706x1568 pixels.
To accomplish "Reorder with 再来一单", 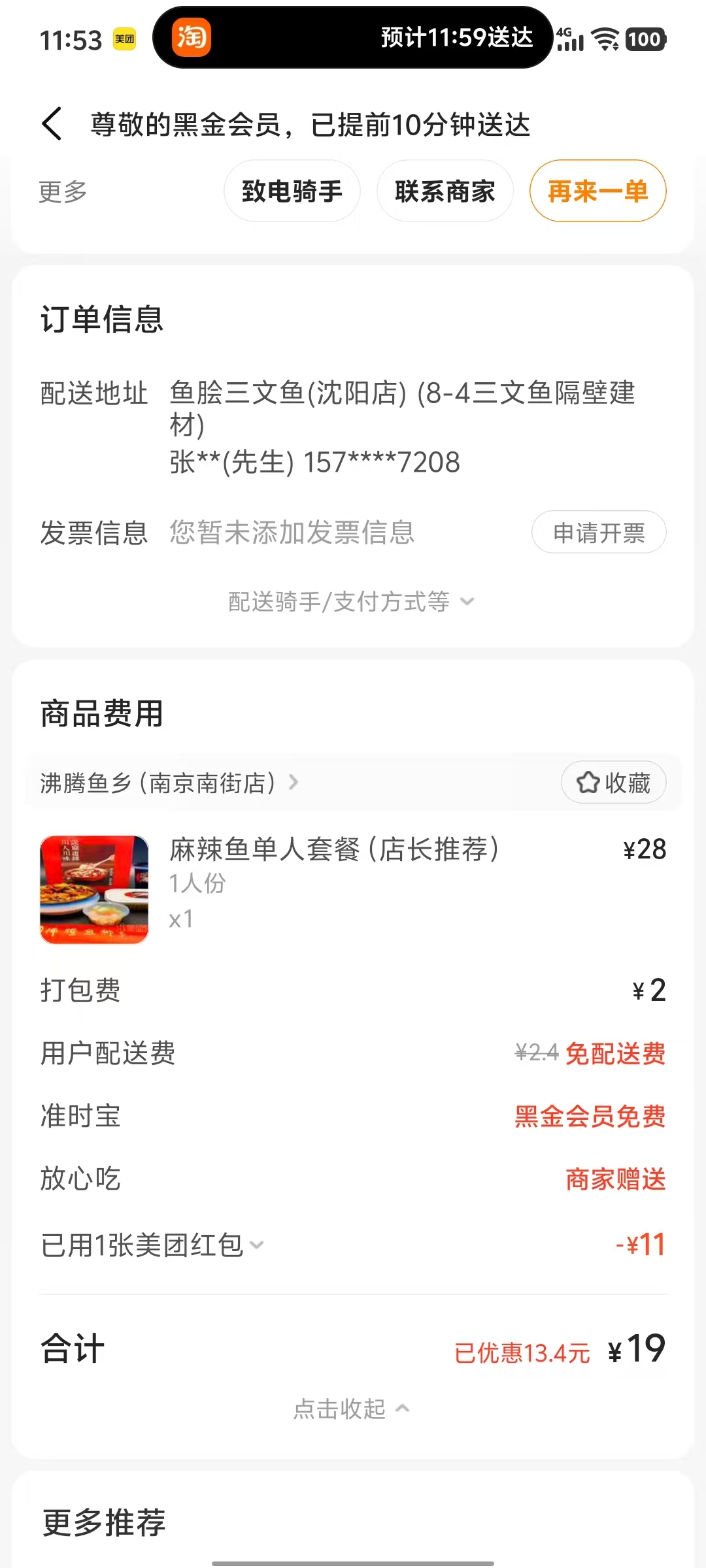I will tap(597, 191).
